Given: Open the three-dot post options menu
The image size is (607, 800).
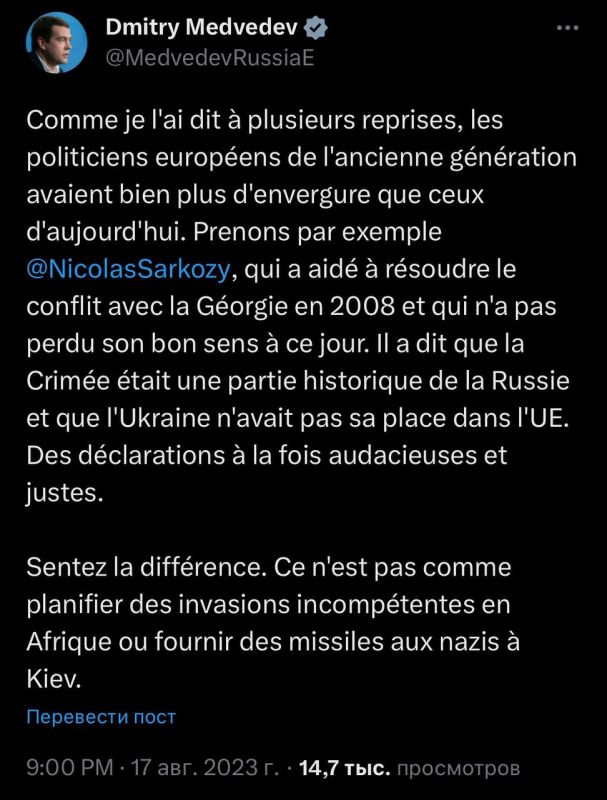Looking at the screenshot, I should coord(567,28).
